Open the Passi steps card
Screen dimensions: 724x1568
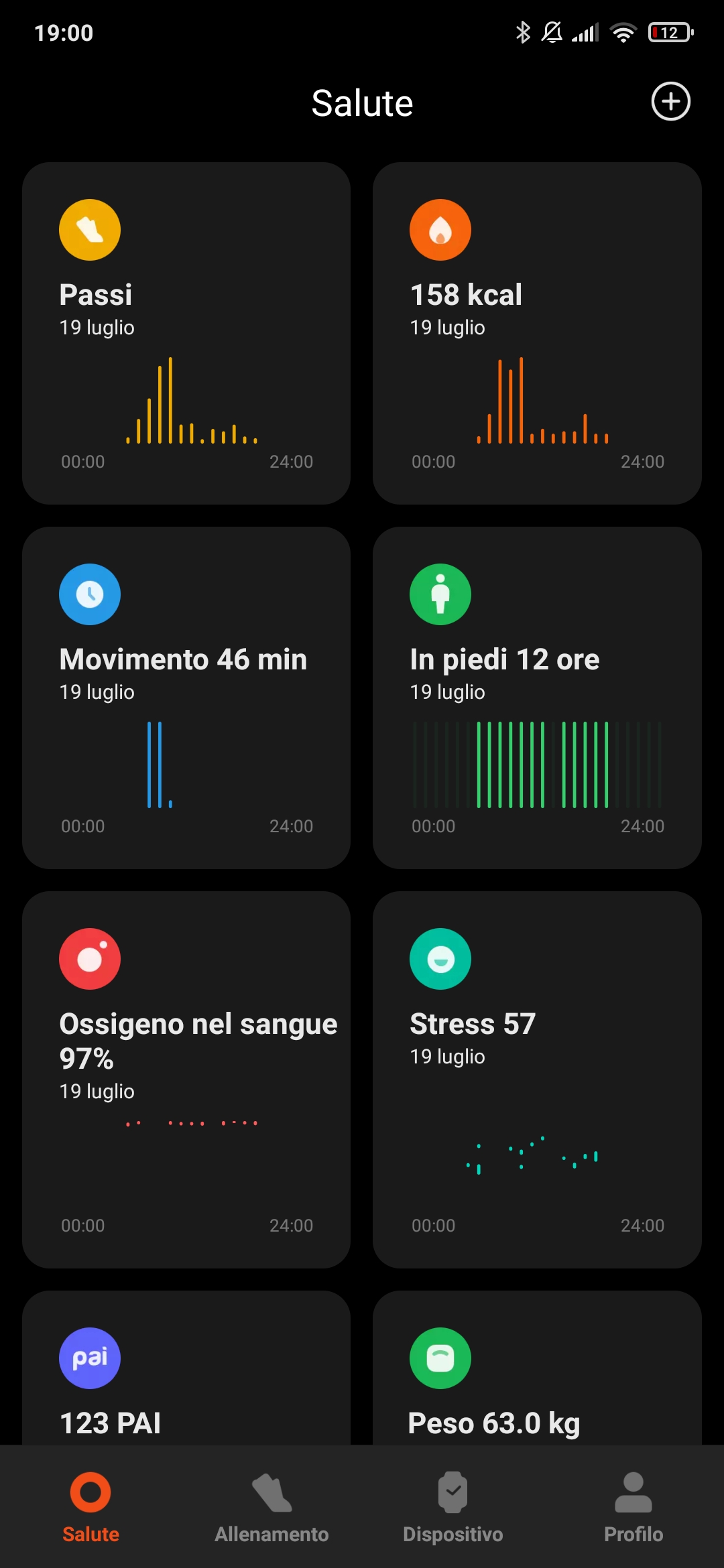tap(186, 333)
